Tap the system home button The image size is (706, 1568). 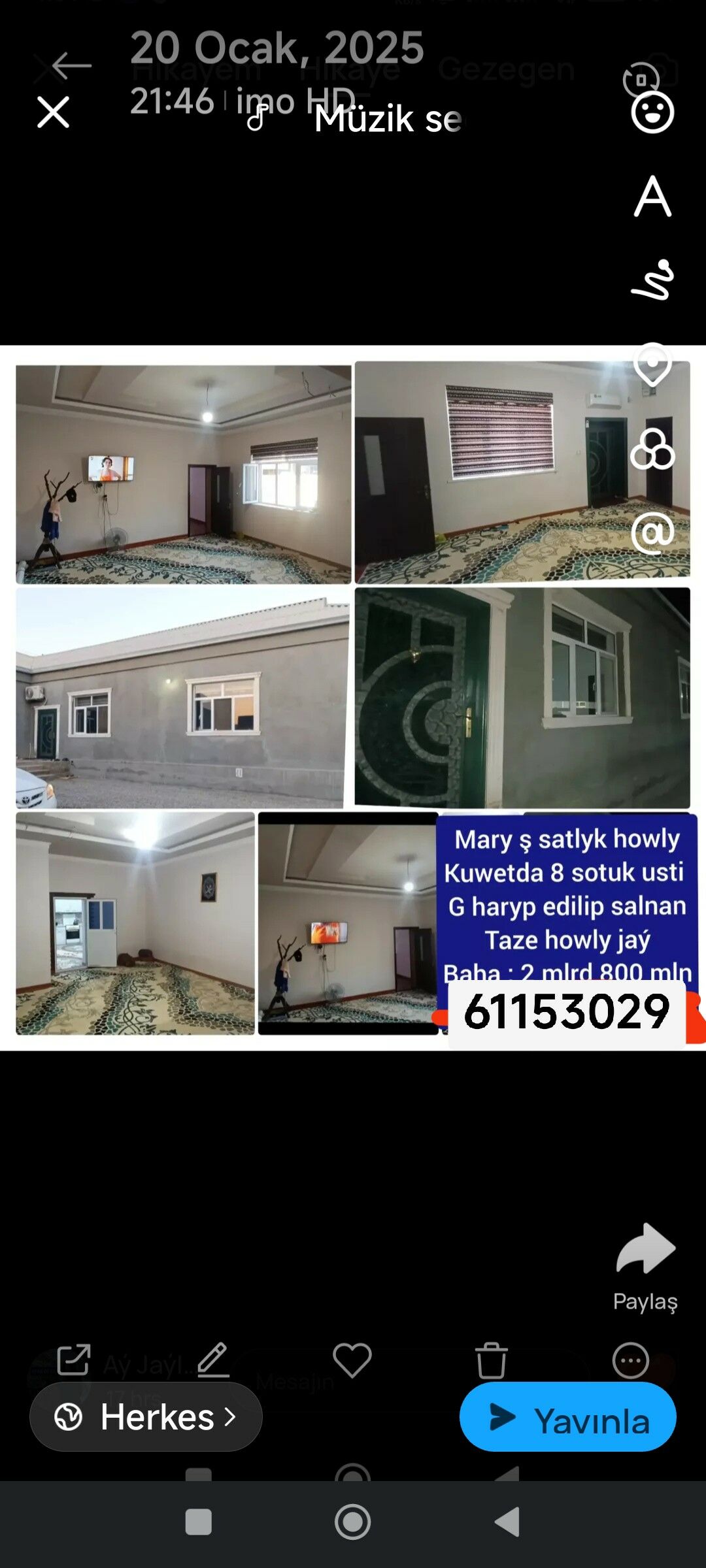coord(352,1522)
